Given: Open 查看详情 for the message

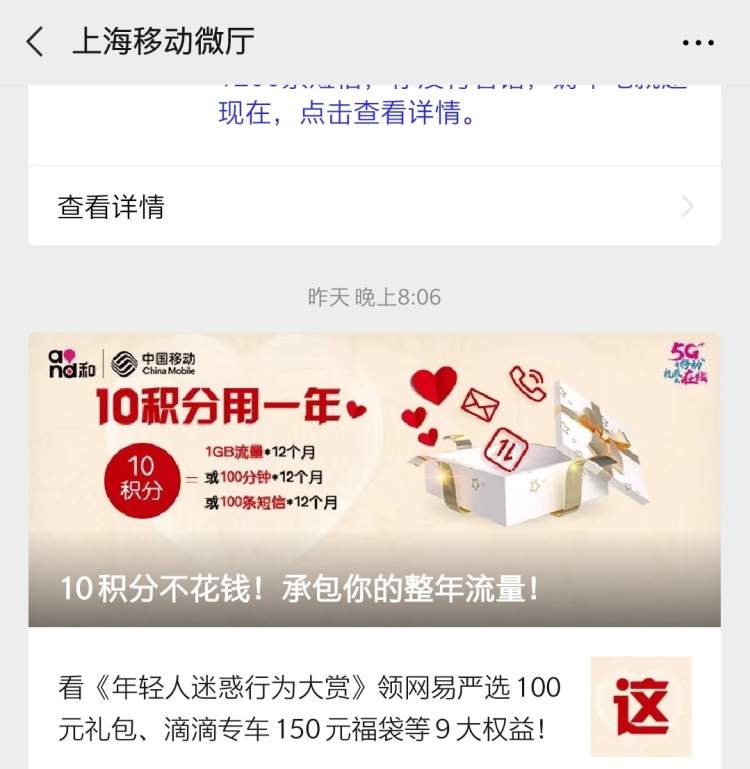Looking at the screenshot, I should pyautogui.click(x=374, y=207).
